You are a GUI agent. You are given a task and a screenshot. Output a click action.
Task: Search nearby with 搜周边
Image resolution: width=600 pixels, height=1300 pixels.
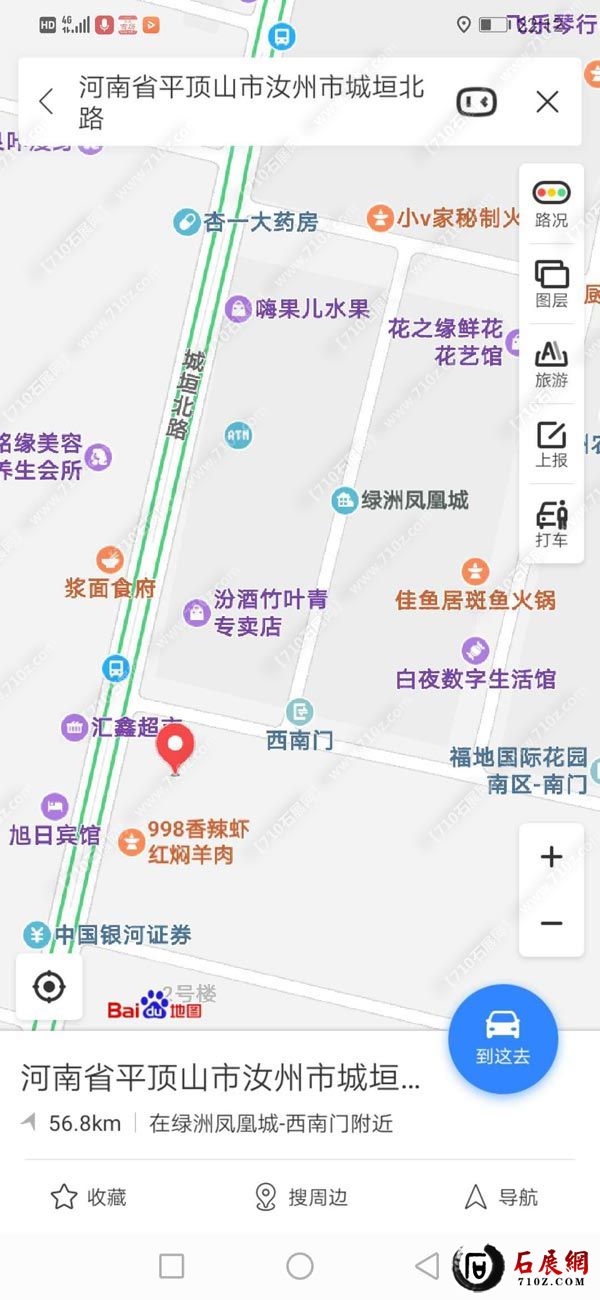click(x=301, y=1197)
